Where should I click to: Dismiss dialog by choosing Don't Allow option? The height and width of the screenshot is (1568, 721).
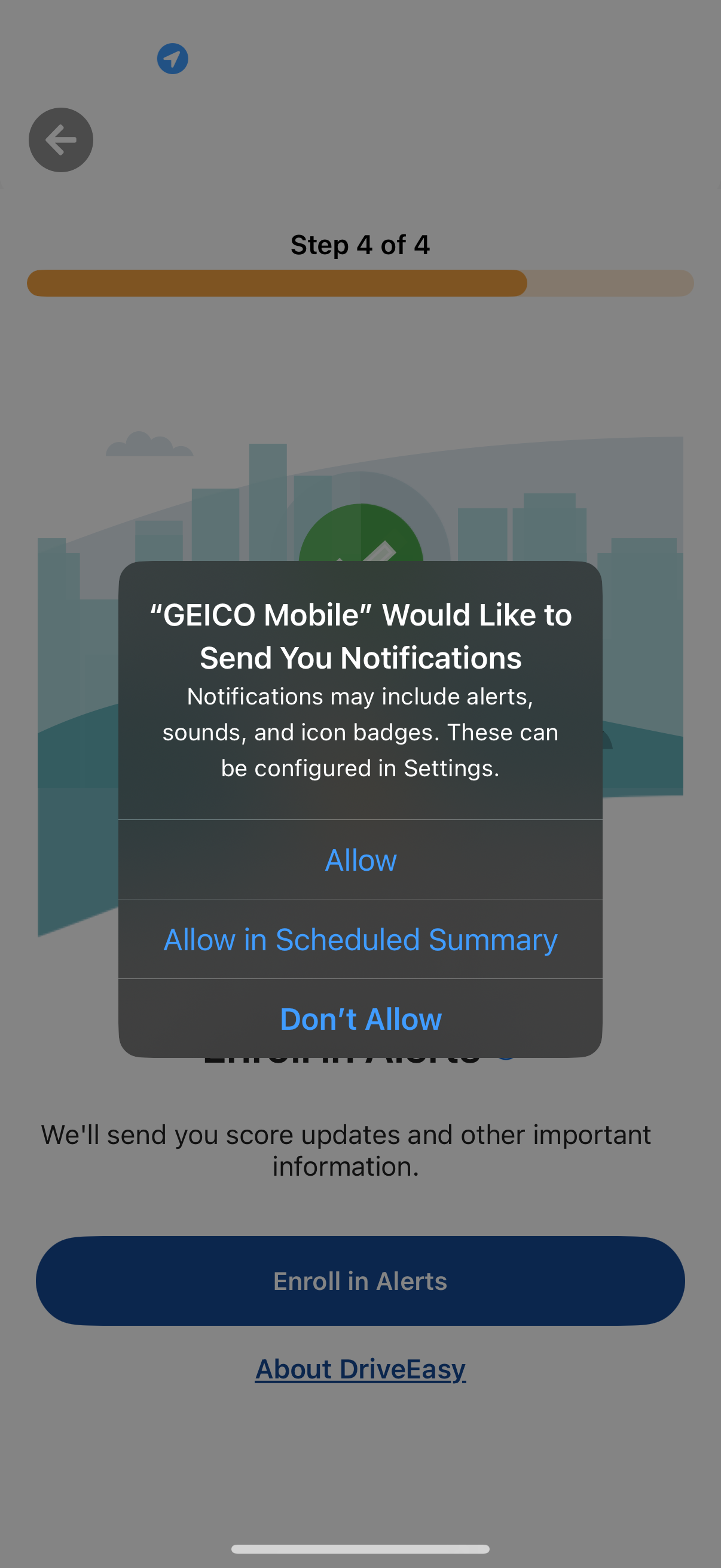pyautogui.click(x=360, y=1018)
